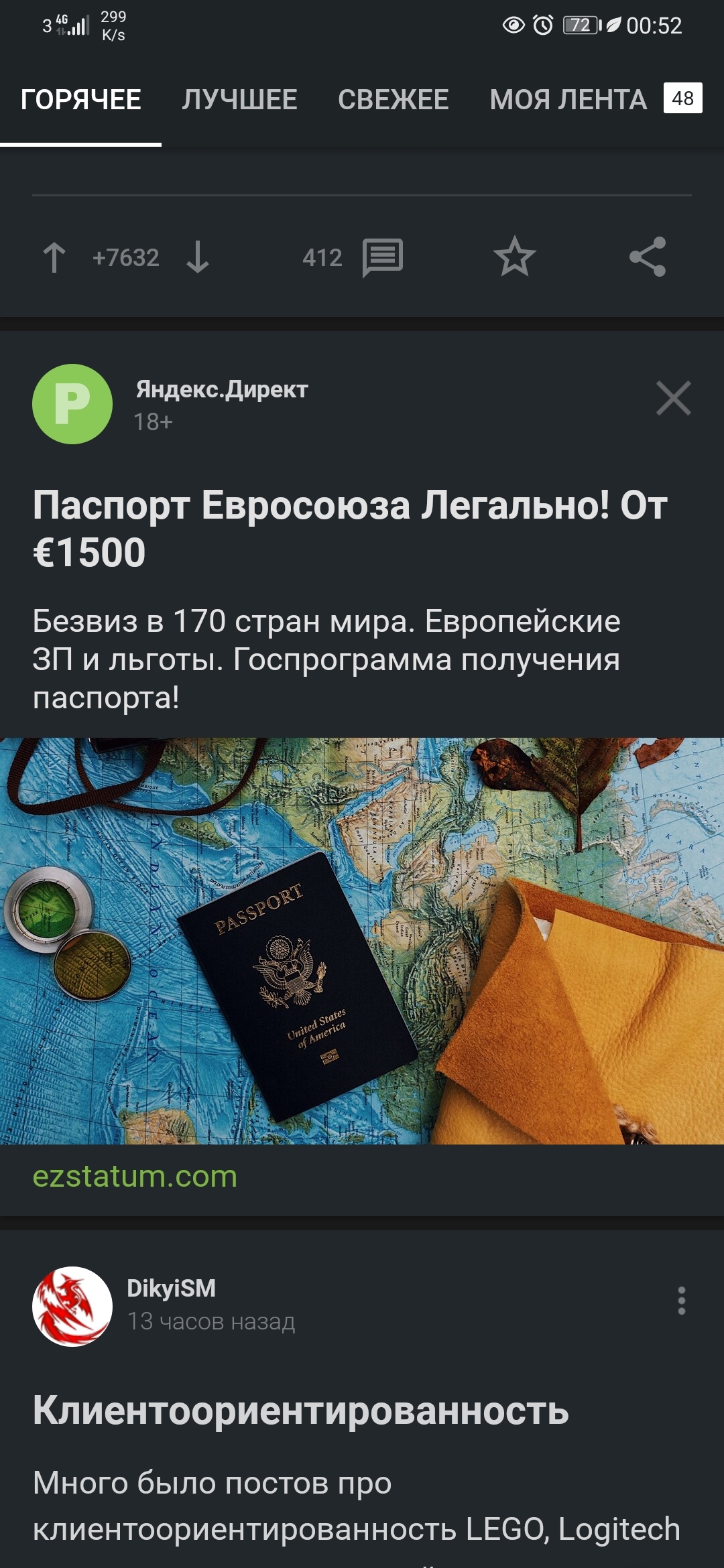Viewport: 724px width, 1568px height.
Task: Share the post rated +7632
Action: pyautogui.click(x=648, y=257)
